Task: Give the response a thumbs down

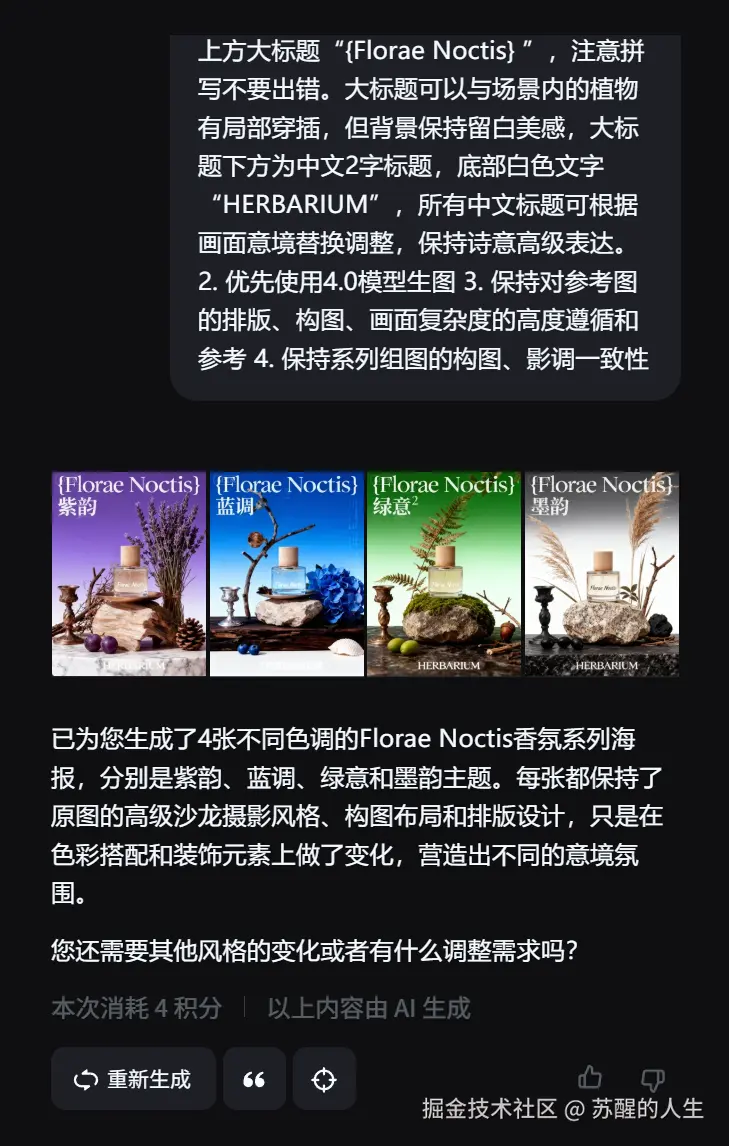Action: pyautogui.click(x=653, y=1079)
